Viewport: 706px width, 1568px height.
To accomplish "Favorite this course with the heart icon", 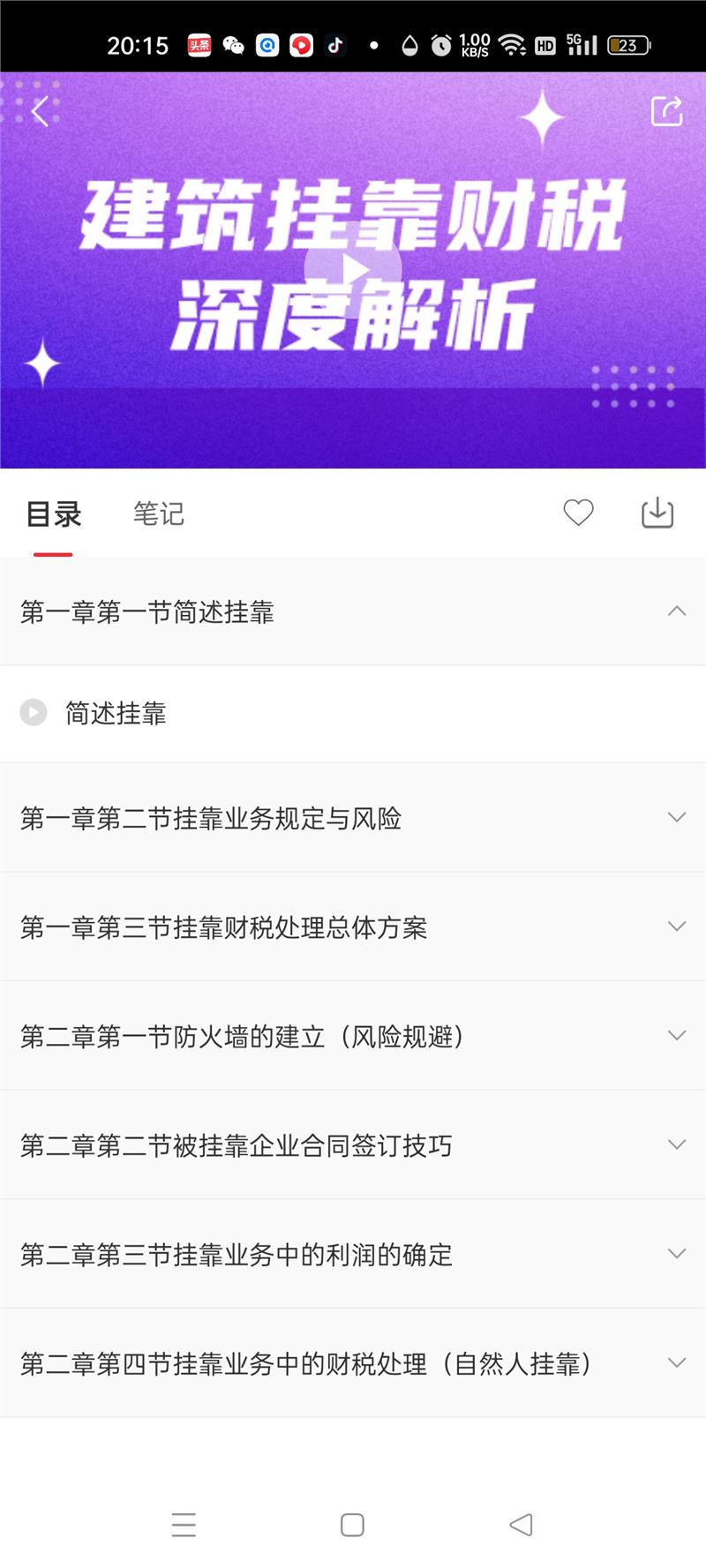I will tap(579, 513).
